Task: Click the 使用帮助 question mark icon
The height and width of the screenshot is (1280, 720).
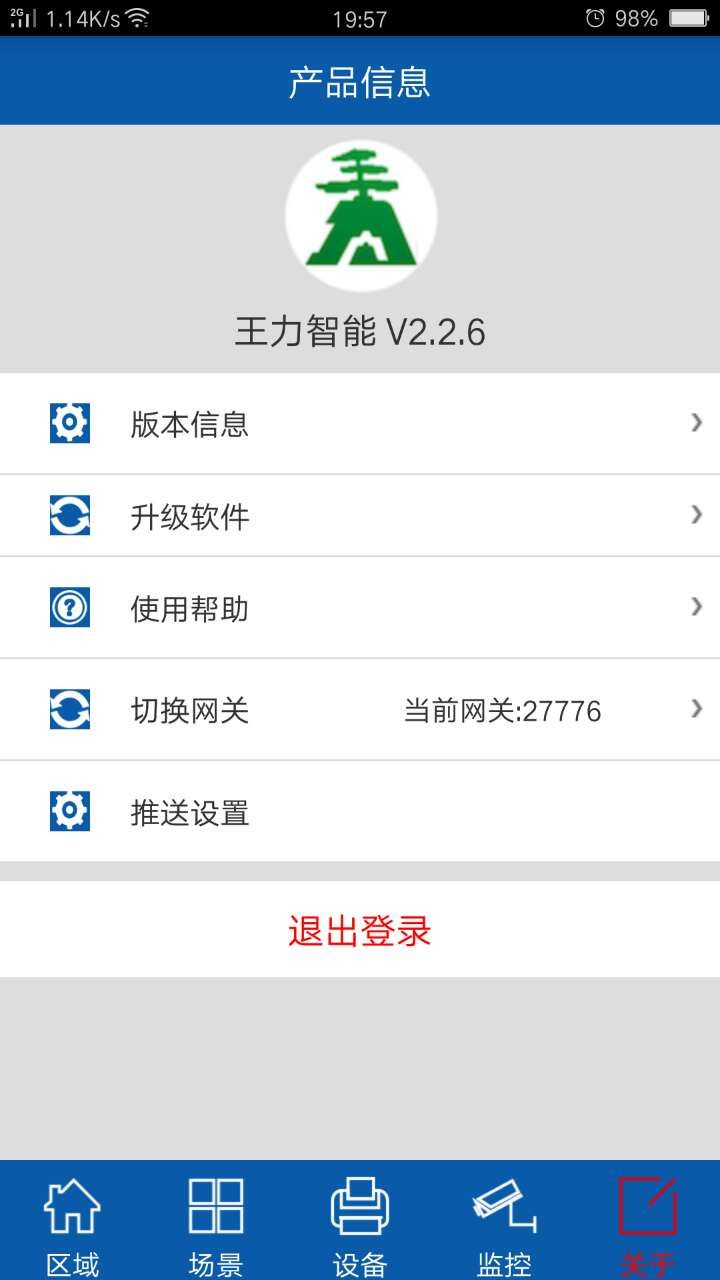Action: (x=69, y=607)
